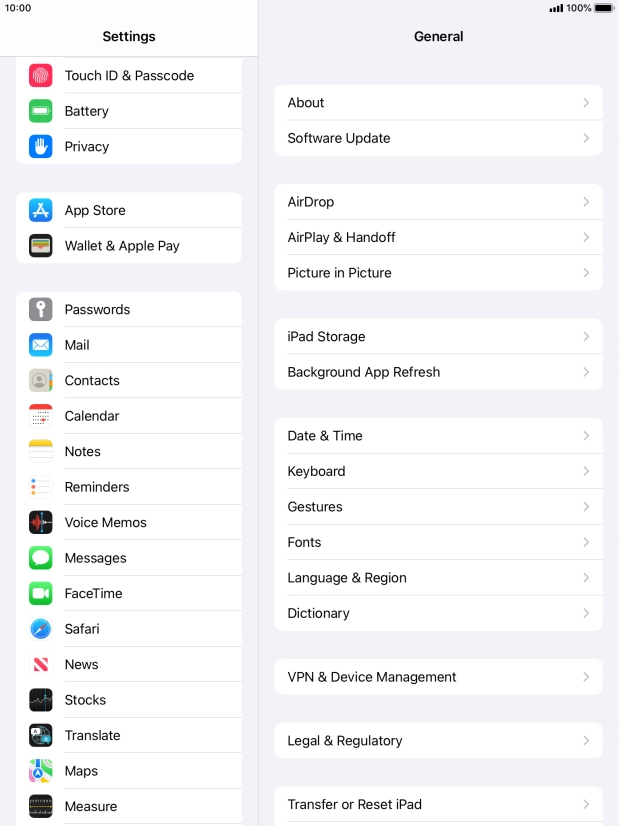619x826 pixels.
Task: Open Passwords settings
Action: pos(129,310)
